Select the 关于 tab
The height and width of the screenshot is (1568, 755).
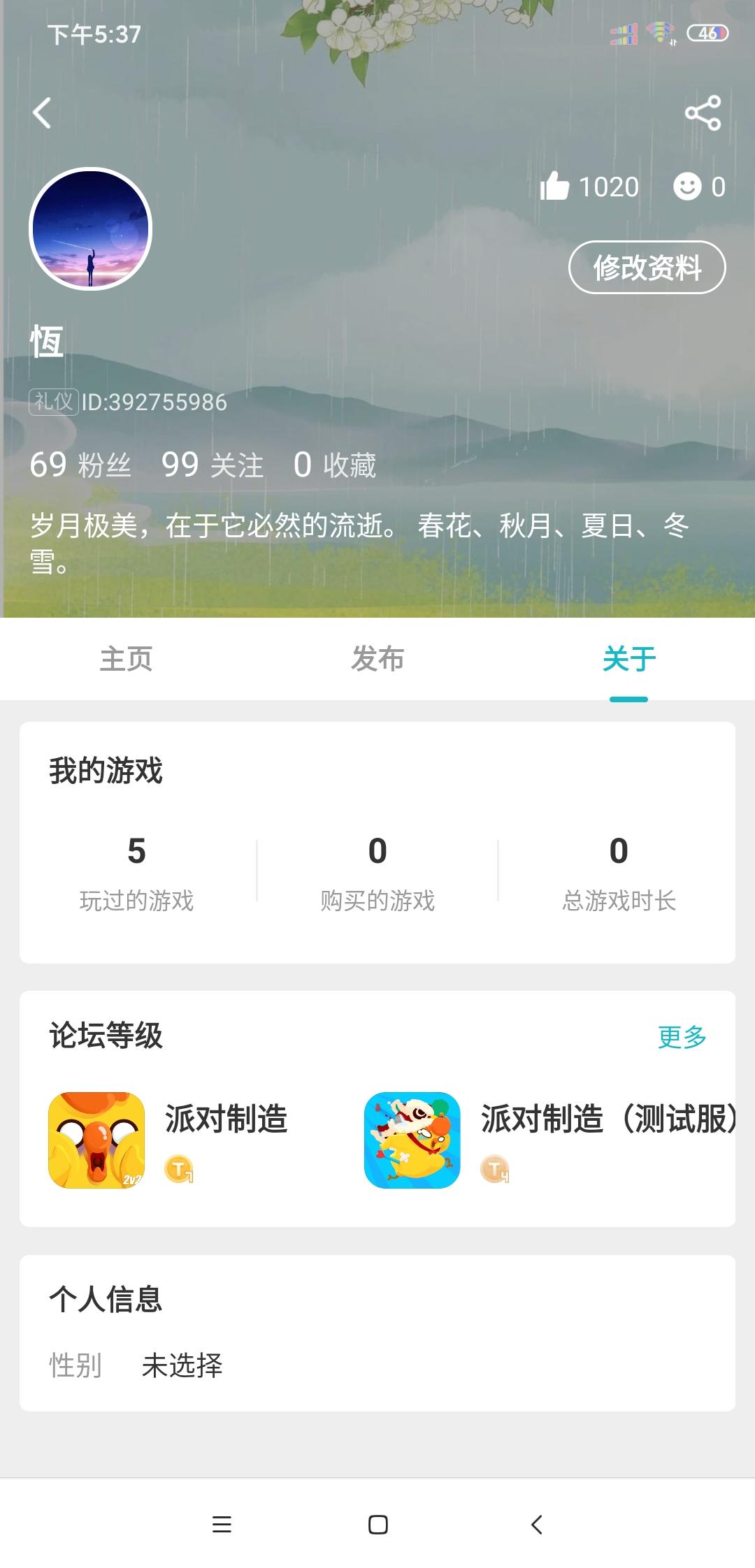point(628,659)
